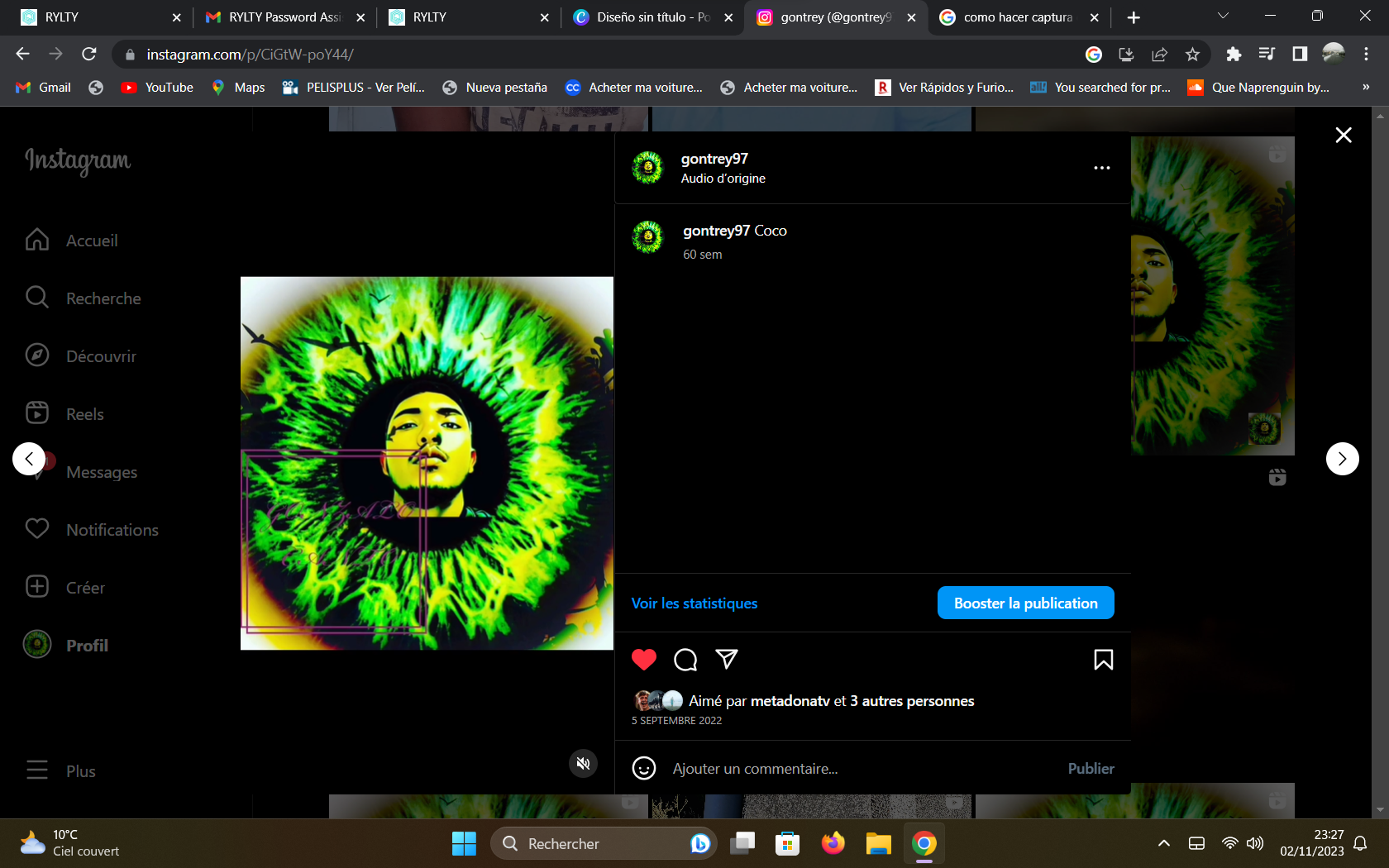Open gontrey97 profile from post header

click(714, 159)
